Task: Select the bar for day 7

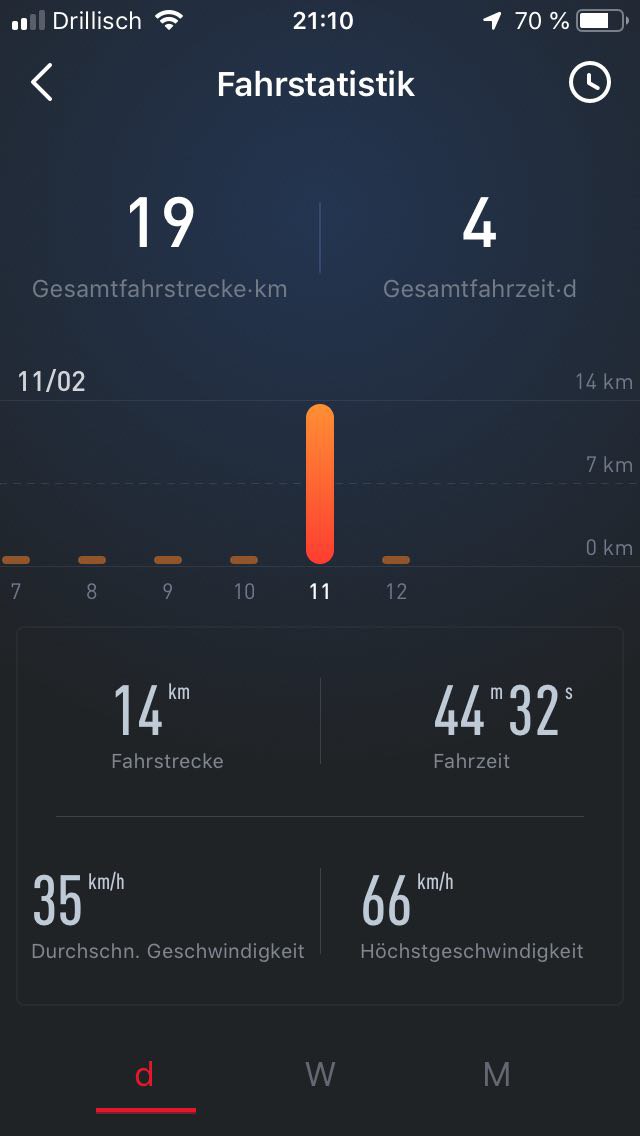Action: point(16,560)
